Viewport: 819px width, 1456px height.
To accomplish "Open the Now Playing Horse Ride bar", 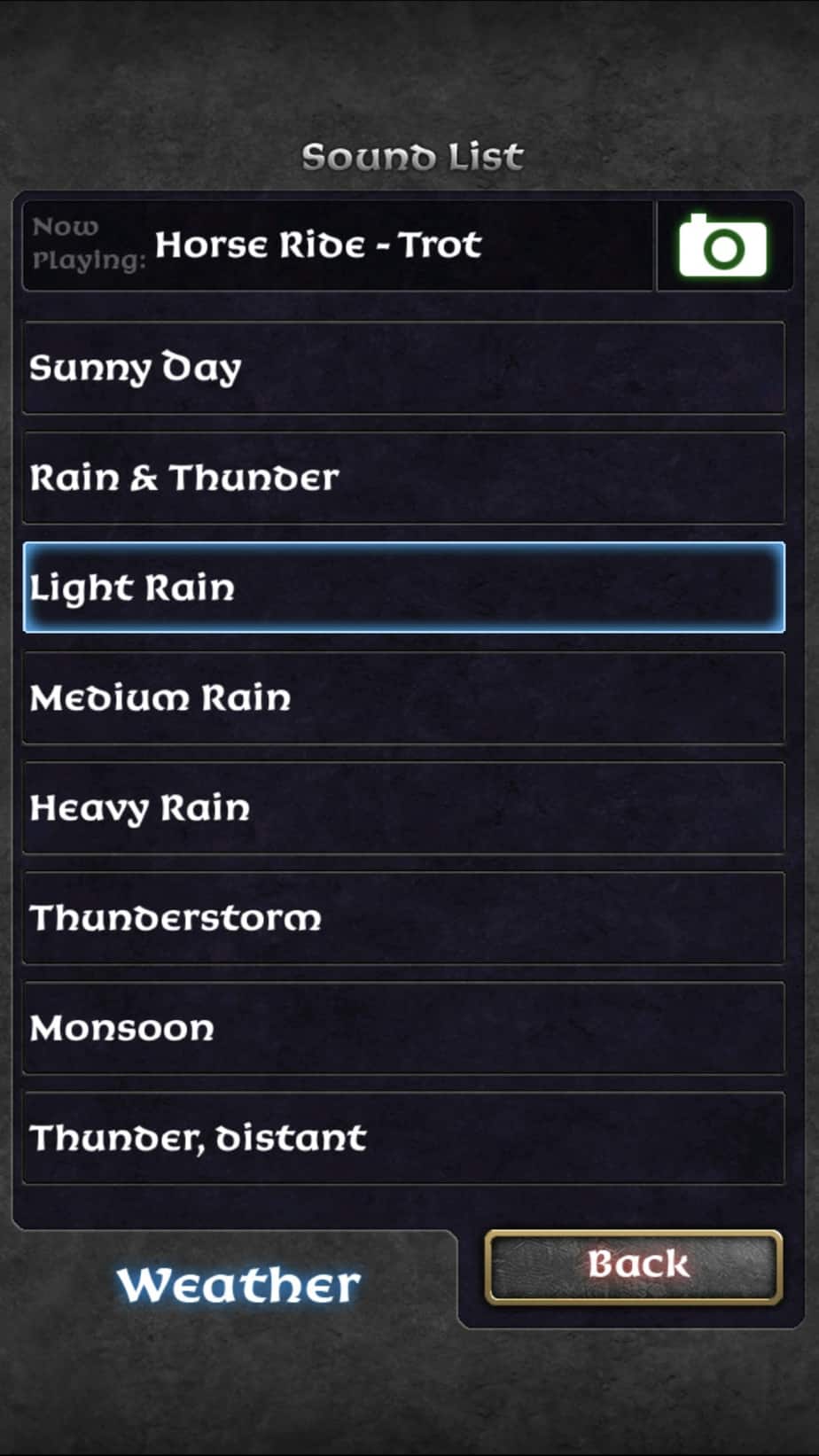I will (337, 245).
